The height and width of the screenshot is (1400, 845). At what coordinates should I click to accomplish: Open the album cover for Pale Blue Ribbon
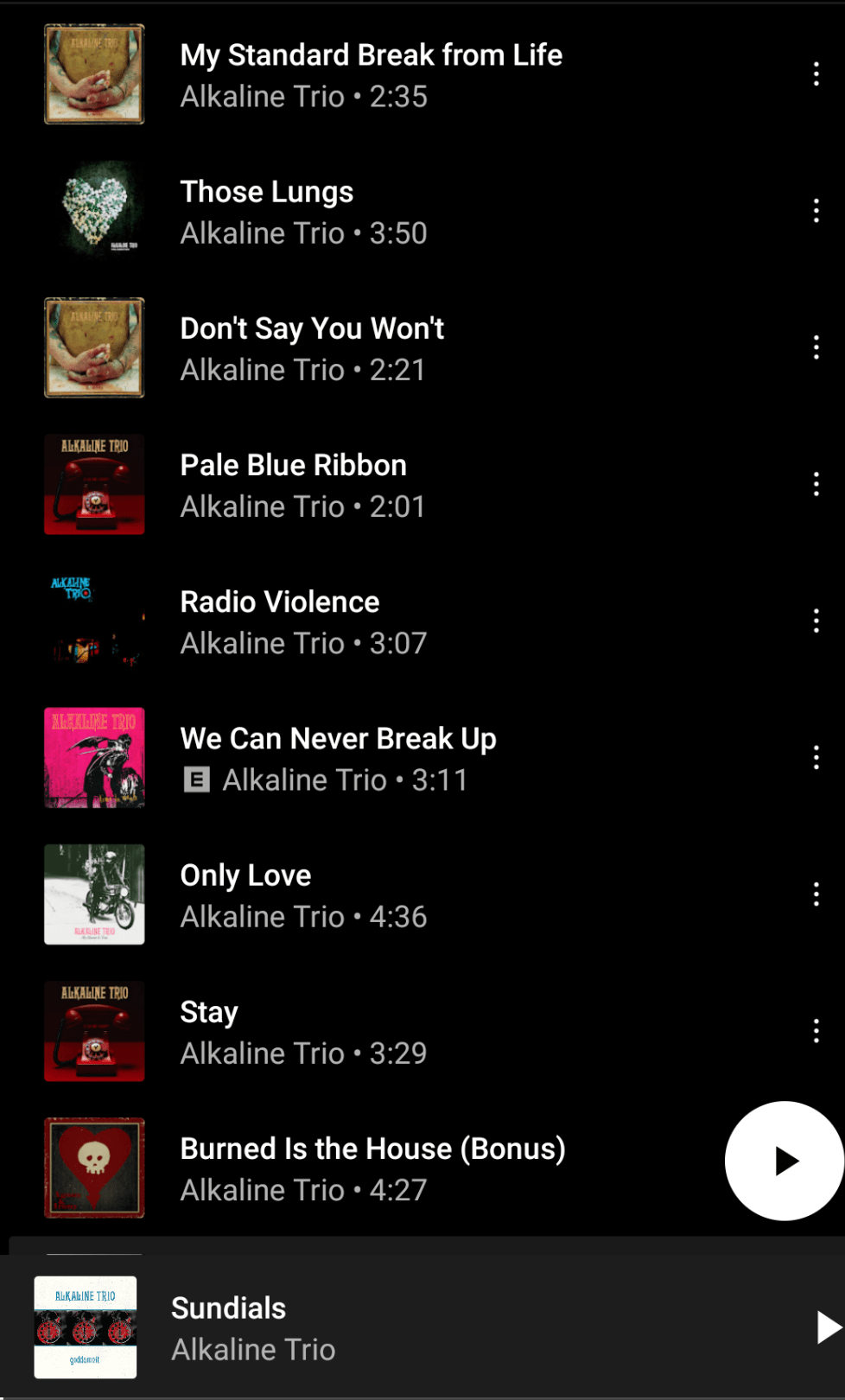point(93,484)
